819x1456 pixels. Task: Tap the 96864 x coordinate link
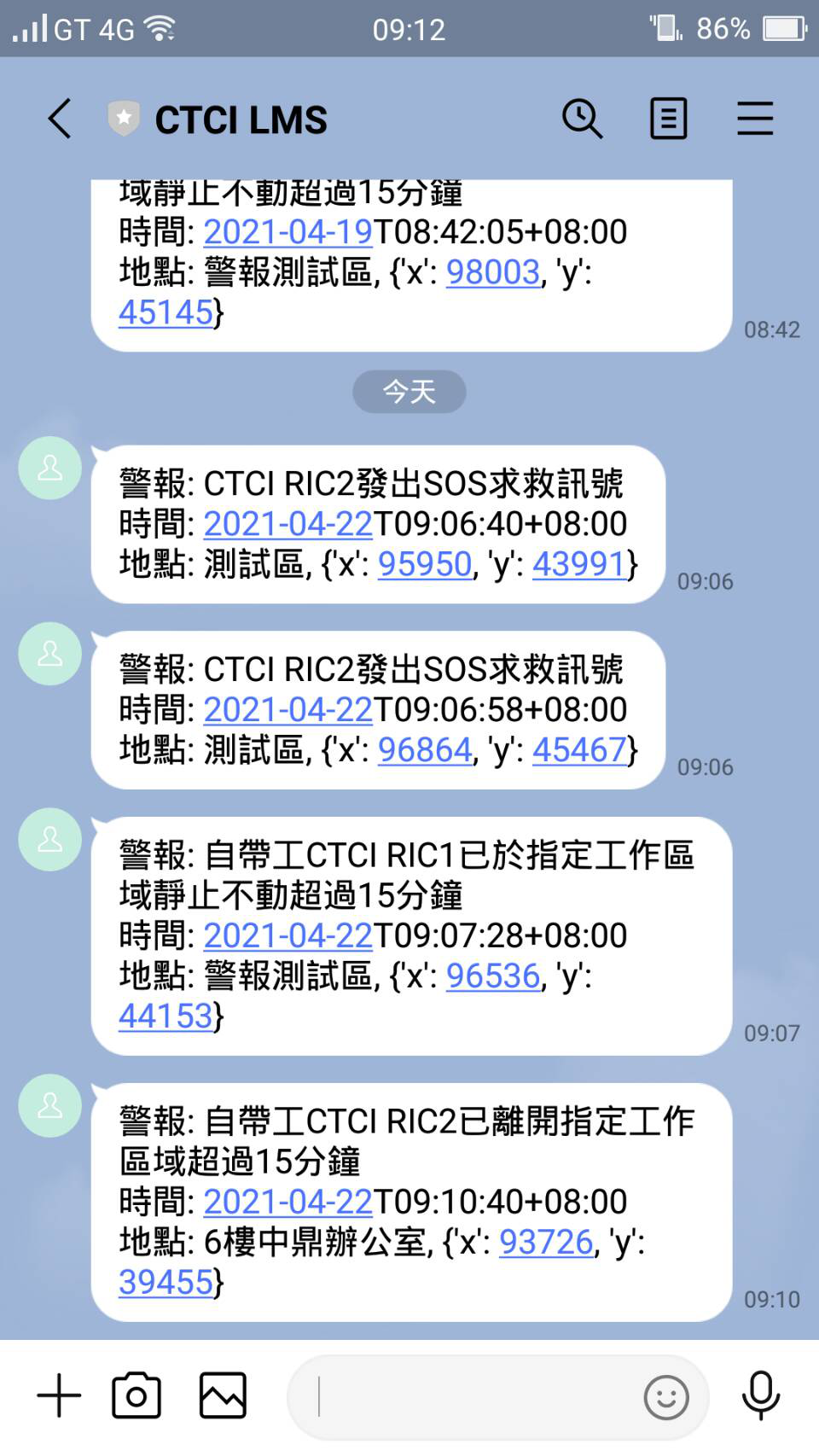[425, 750]
